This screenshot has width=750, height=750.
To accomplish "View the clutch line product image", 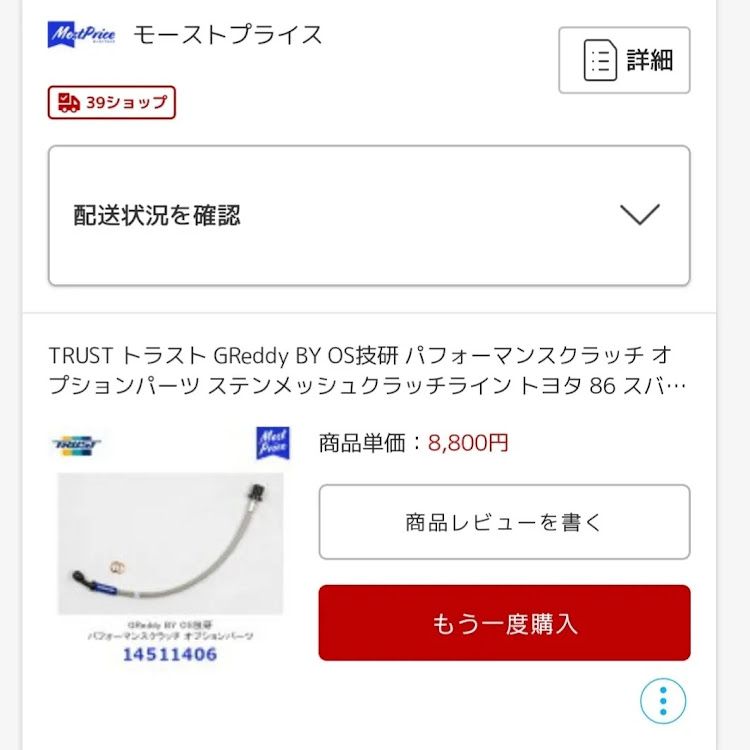I will (x=170, y=545).
